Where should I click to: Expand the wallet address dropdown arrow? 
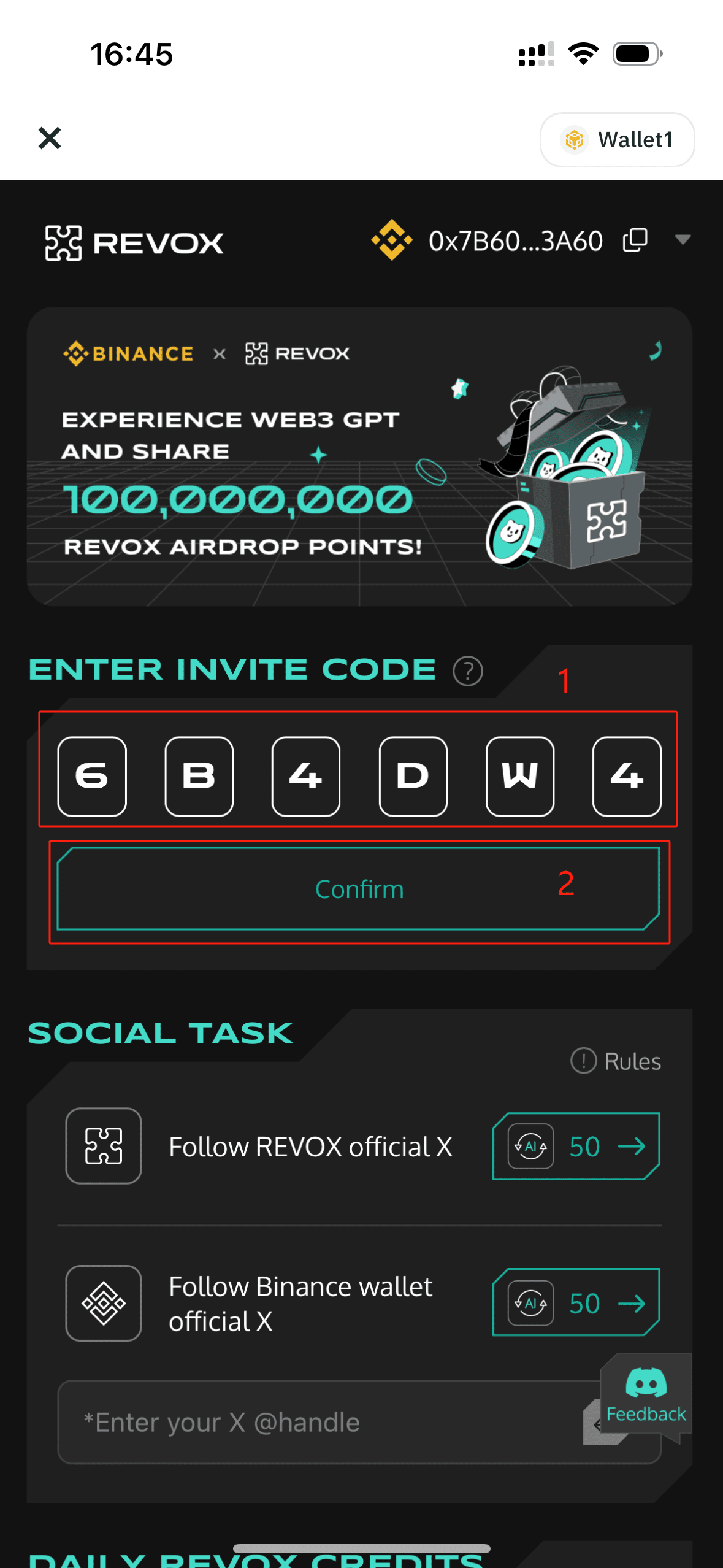683,239
